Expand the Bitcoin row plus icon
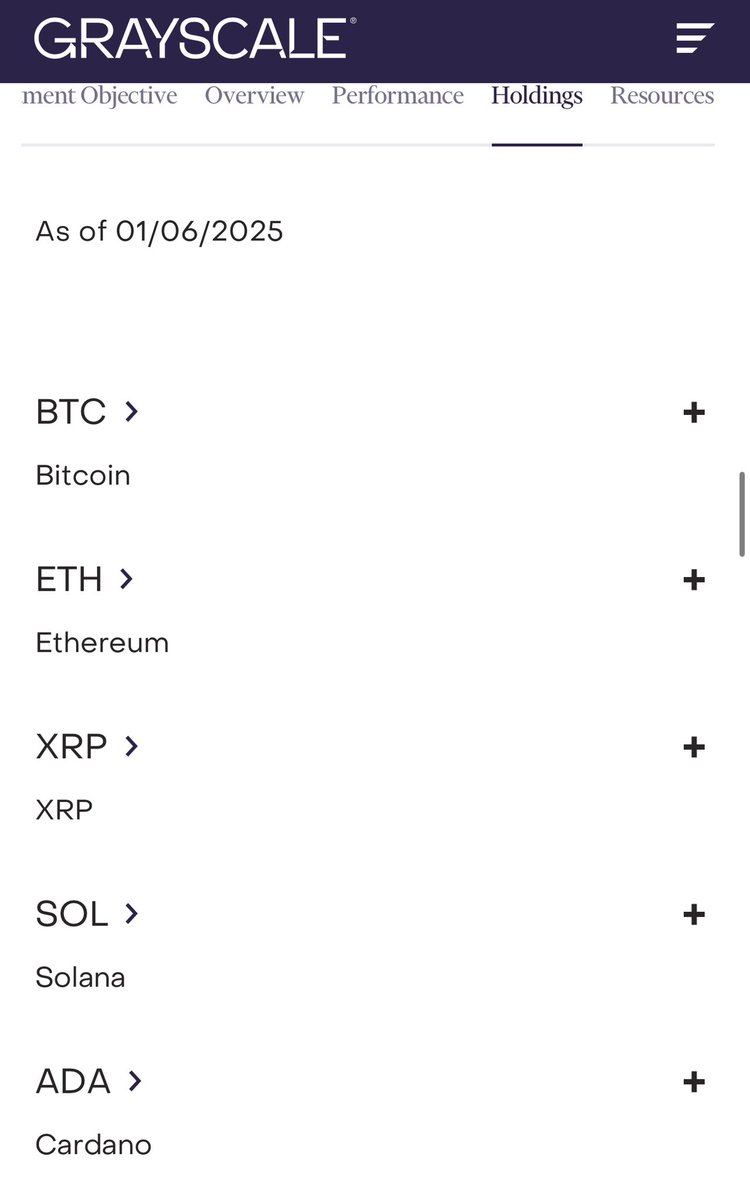This screenshot has width=750, height=1200. click(694, 412)
